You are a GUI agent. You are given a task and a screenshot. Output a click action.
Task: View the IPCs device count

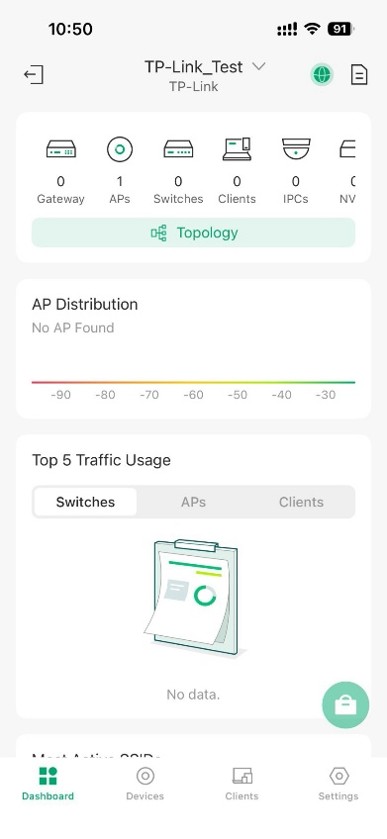click(295, 171)
